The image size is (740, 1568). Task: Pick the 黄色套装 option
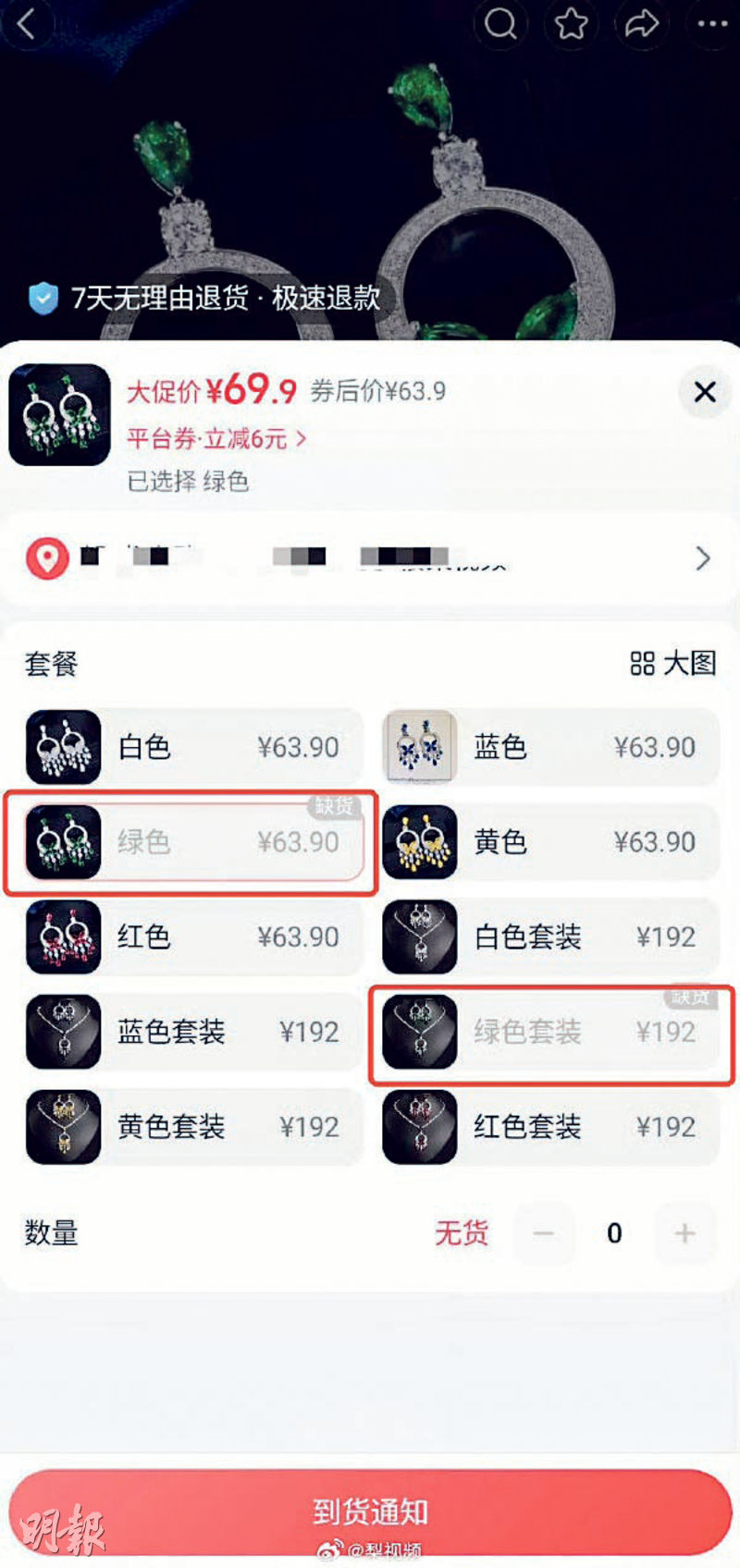[x=193, y=1126]
